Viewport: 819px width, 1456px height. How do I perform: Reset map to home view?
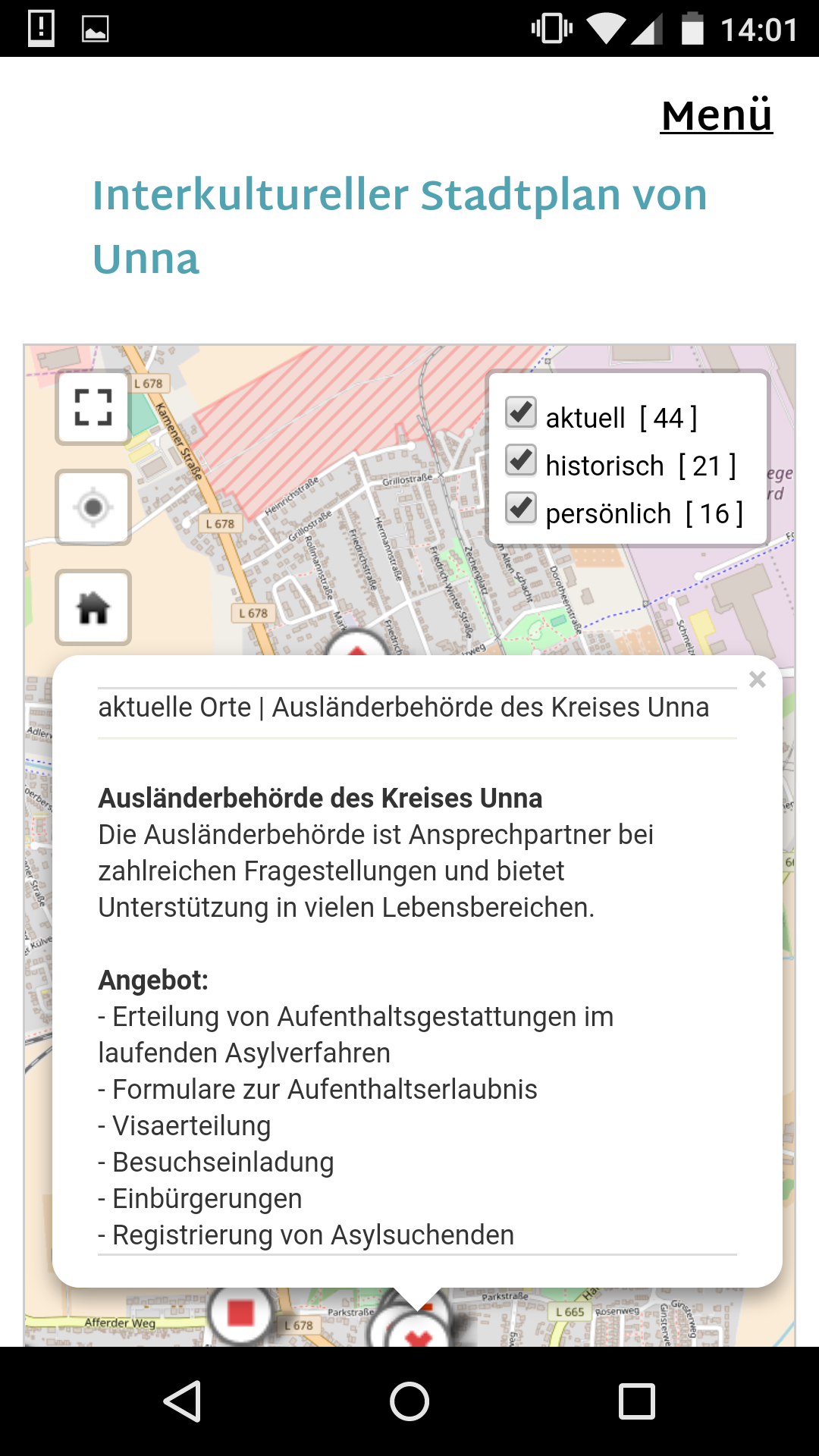coord(93,607)
